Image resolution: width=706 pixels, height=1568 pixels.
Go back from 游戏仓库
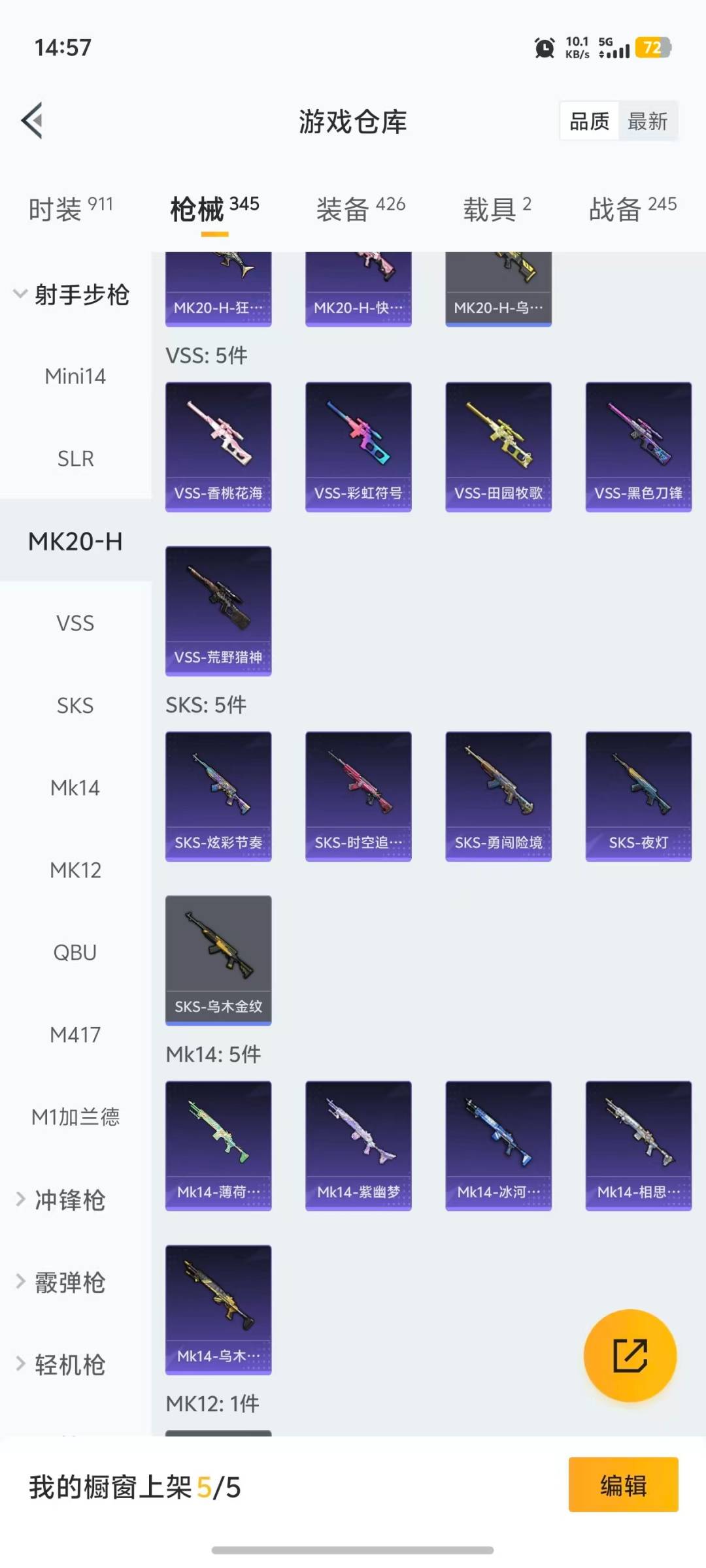(33, 121)
